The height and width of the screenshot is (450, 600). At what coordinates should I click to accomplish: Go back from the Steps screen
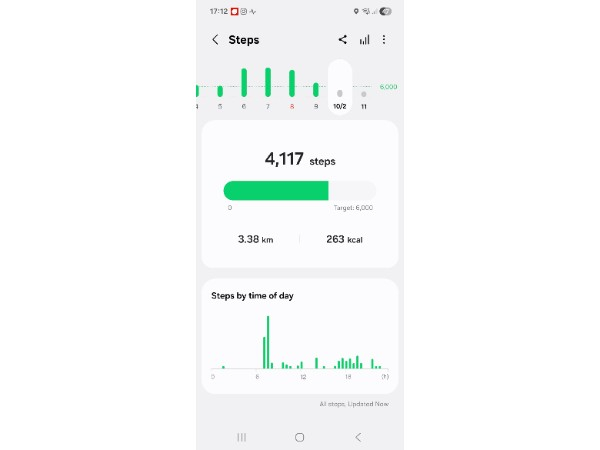[x=215, y=40]
